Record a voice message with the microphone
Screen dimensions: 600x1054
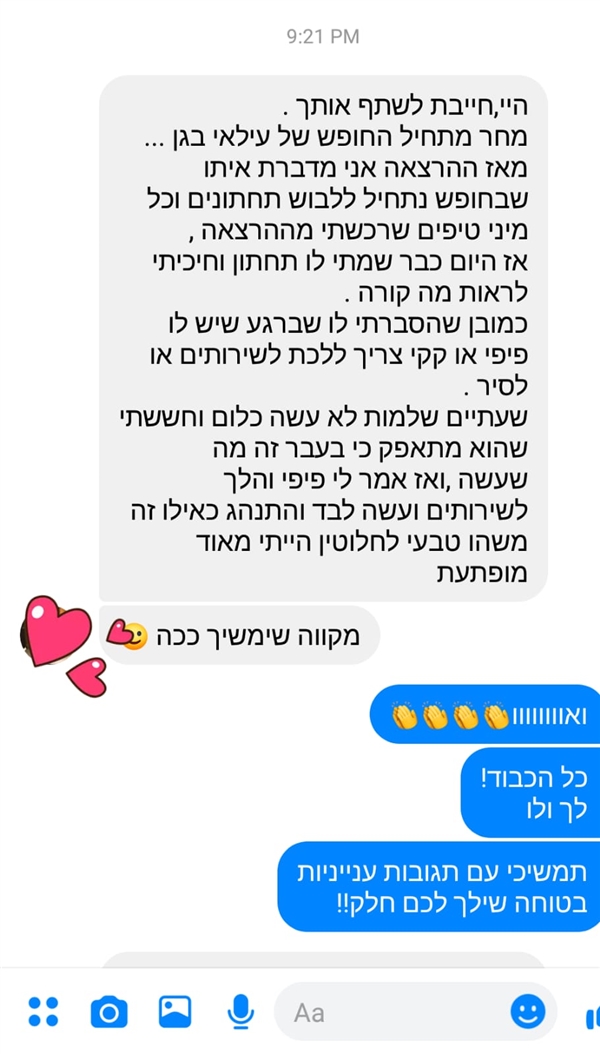pos(240,1012)
